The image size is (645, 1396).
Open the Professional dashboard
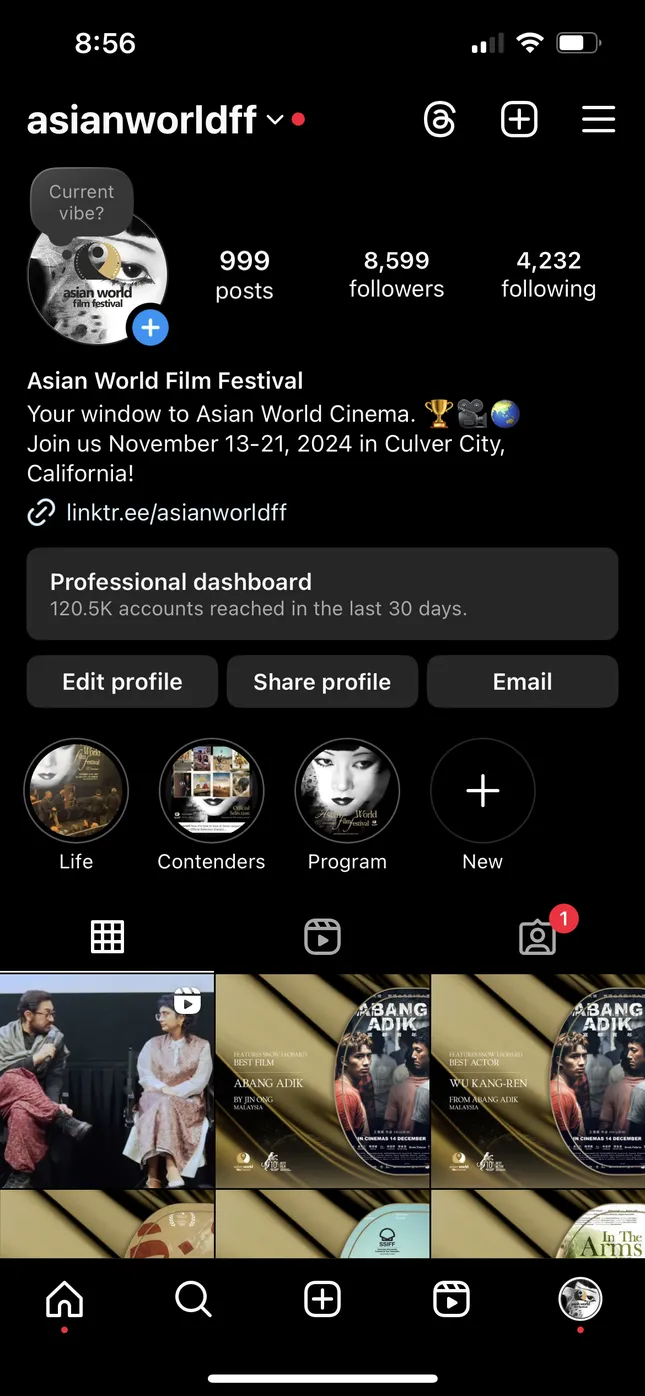322,594
